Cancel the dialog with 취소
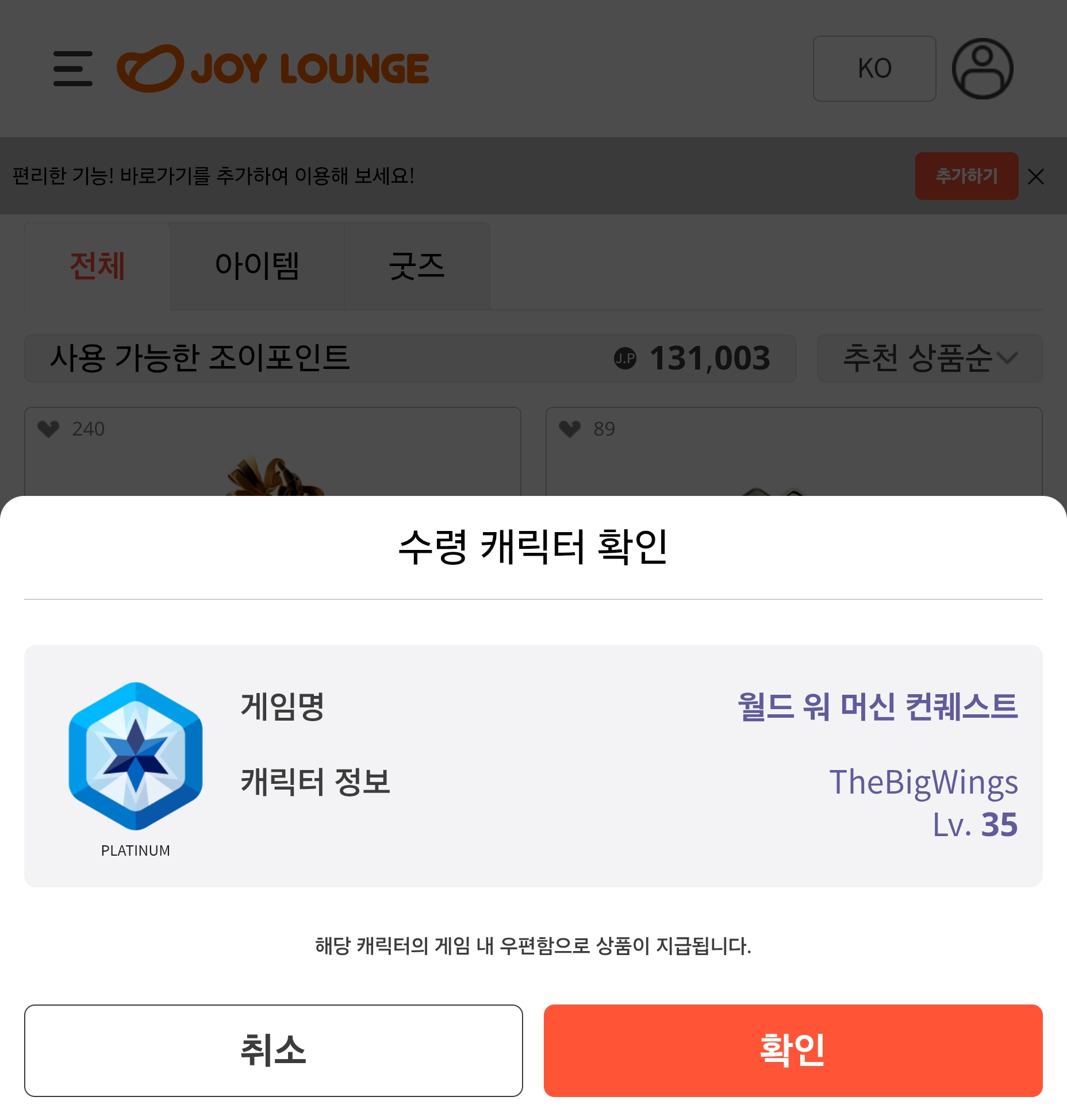 coord(273,1050)
